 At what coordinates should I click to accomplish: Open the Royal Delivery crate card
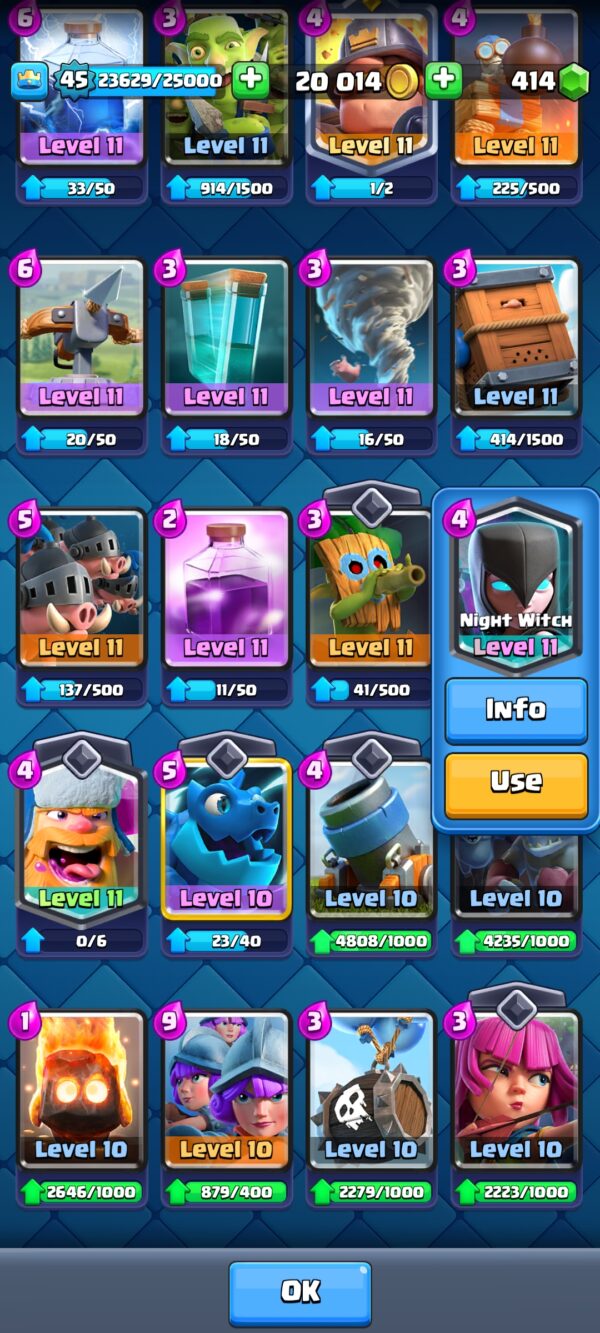coord(516,354)
